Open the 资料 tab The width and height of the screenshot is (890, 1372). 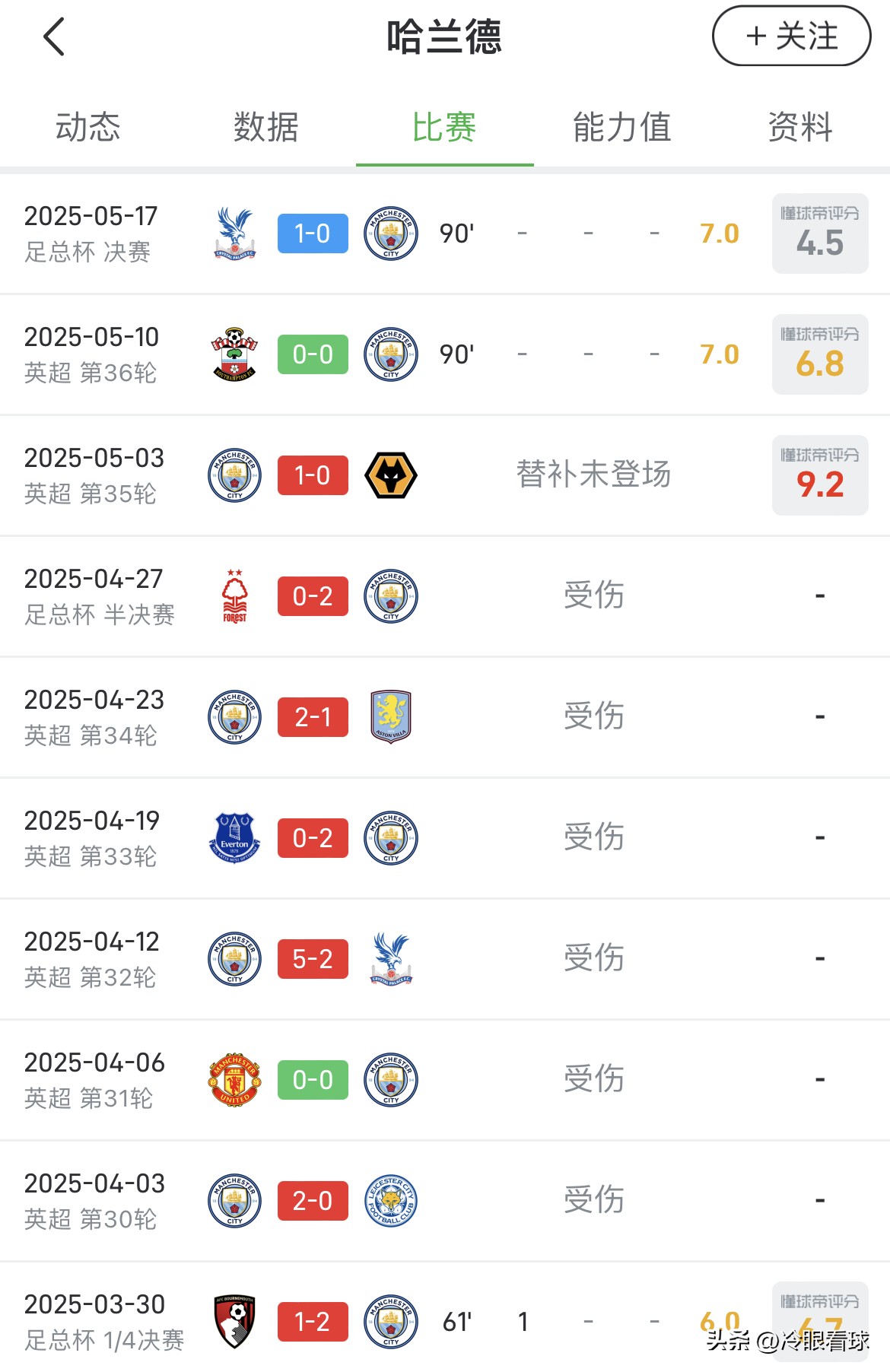pyautogui.click(x=800, y=128)
